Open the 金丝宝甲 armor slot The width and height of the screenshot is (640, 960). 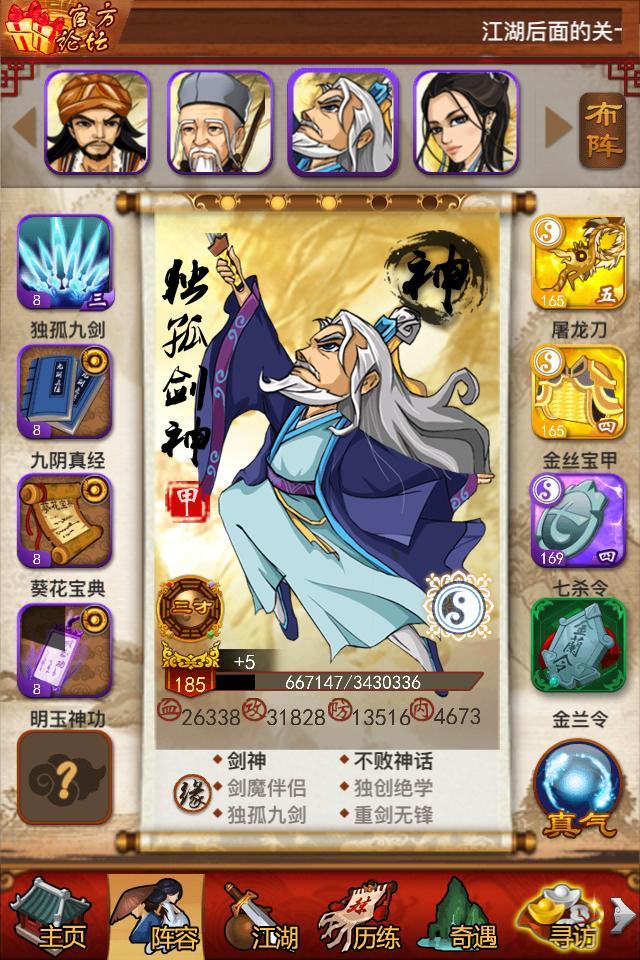577,393
